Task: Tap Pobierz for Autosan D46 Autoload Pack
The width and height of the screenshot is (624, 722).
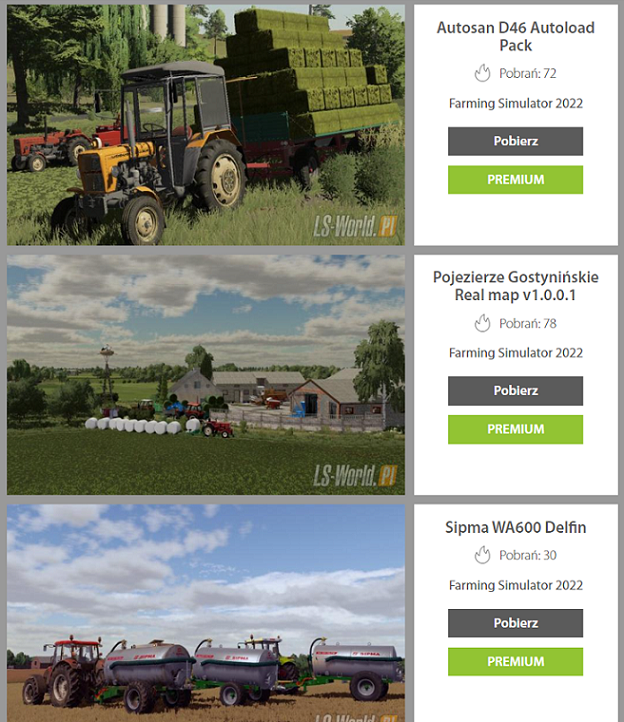Action: click(515, 141)
